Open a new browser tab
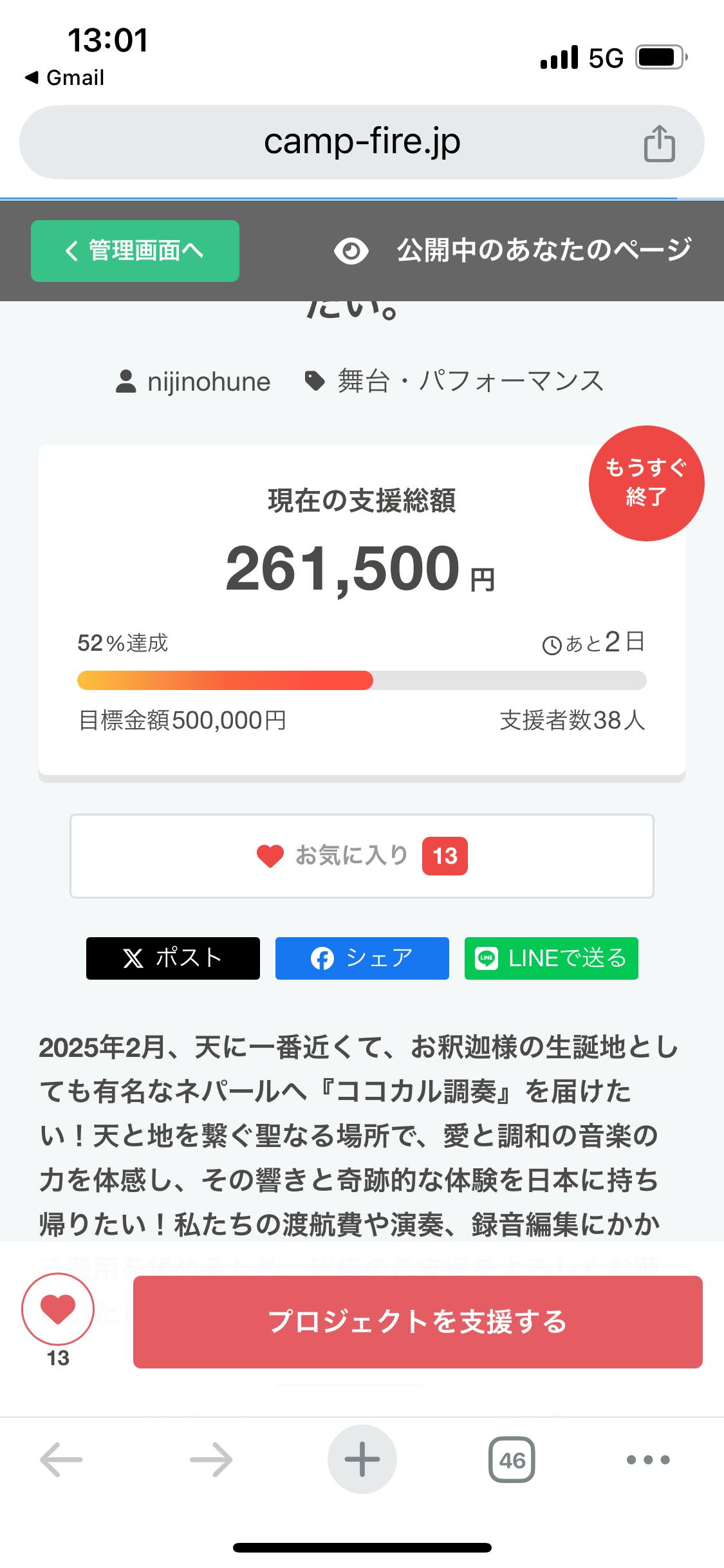 (362, 1459)
